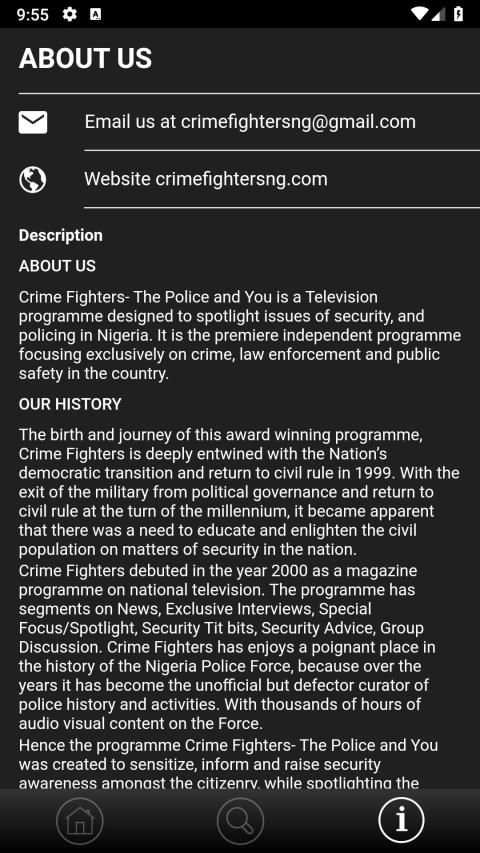Go to the home tab
Screen dimensions: 480x853
click(x=79, y=820)
